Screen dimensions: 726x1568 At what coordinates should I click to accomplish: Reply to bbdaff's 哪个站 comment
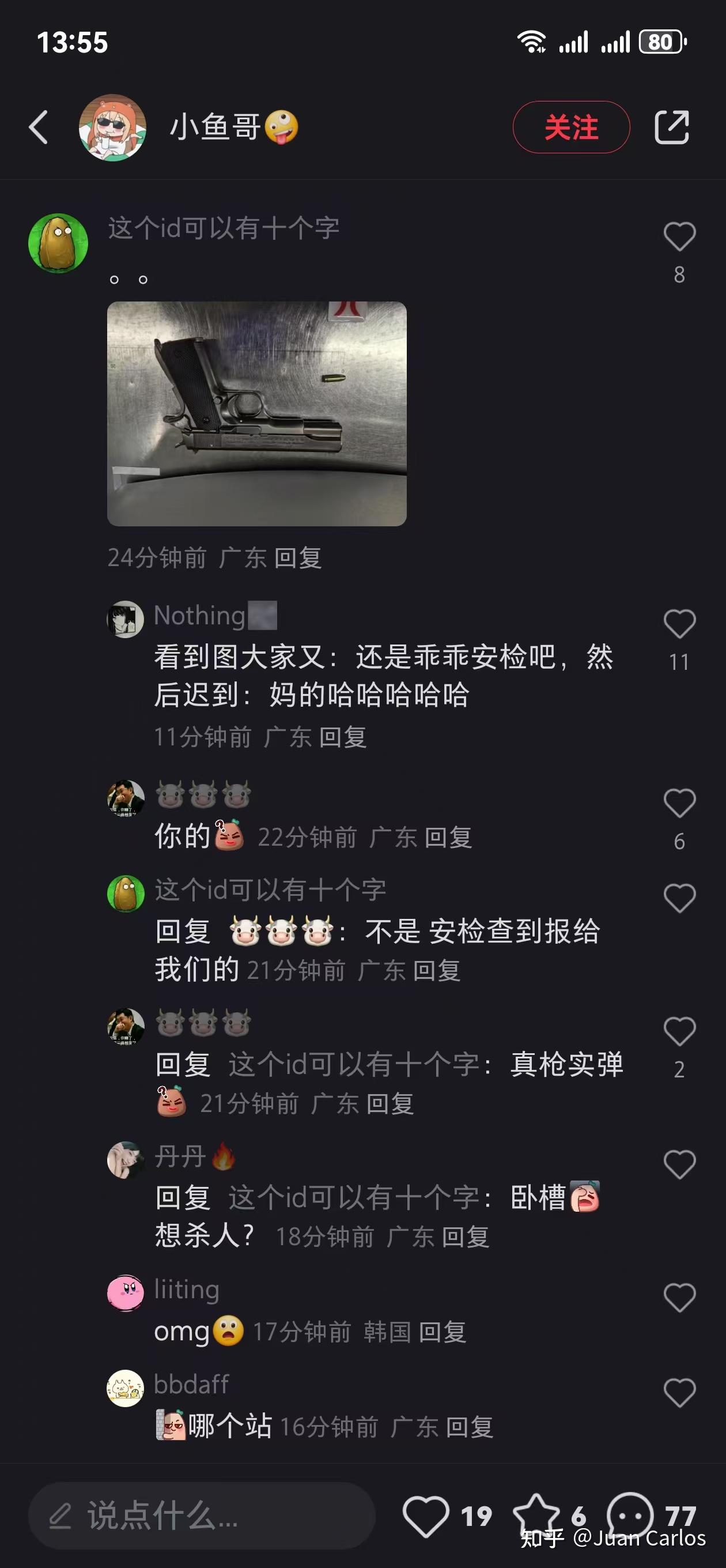pyautogui.click(x=469, y=1427)
